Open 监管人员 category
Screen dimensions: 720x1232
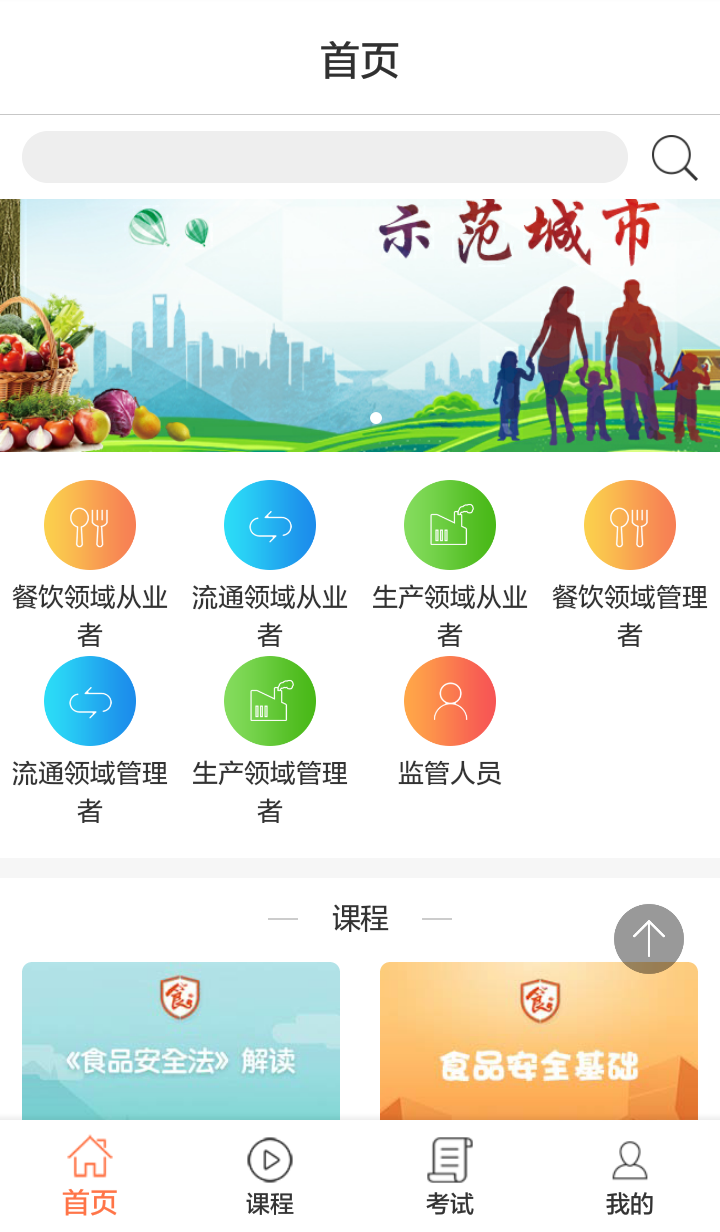pos(450,702)
